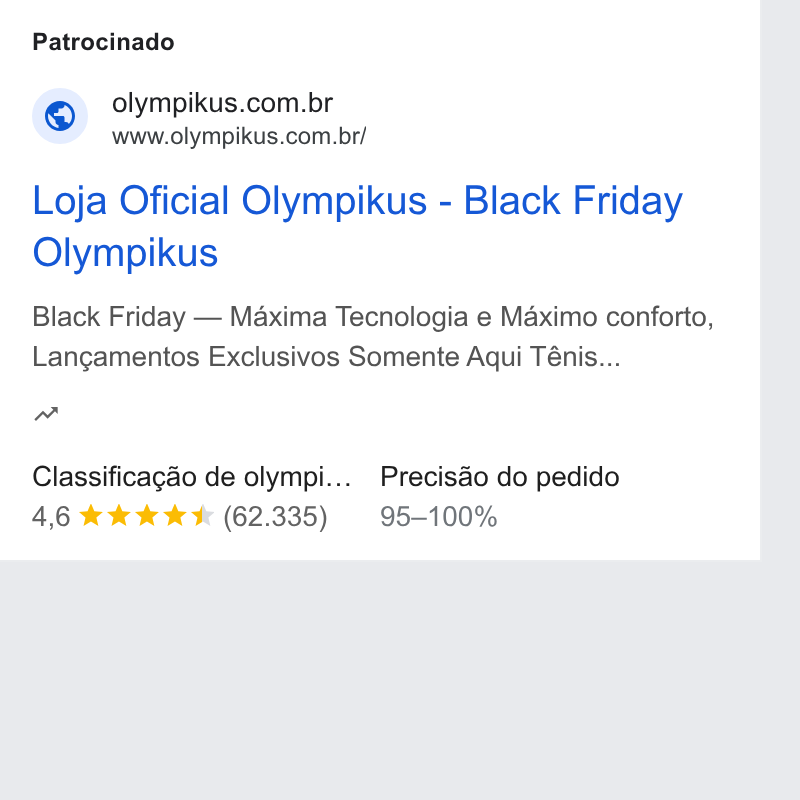Open the Loja Oficial Olympikus ad headline
Image resolution: width=800 pixels, height=800 pixels.
[357, 226]
